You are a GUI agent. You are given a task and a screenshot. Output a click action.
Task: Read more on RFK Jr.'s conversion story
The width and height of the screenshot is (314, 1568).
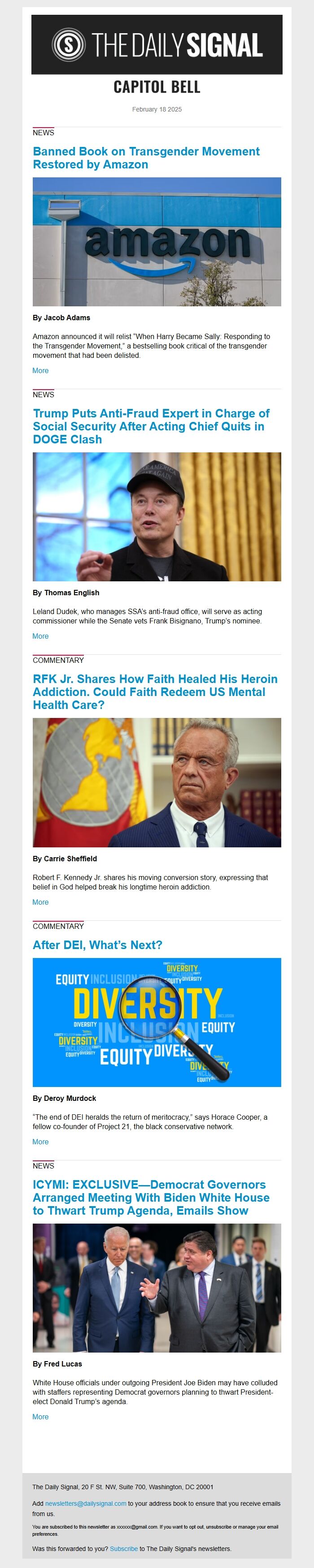[x=40, y=902]
